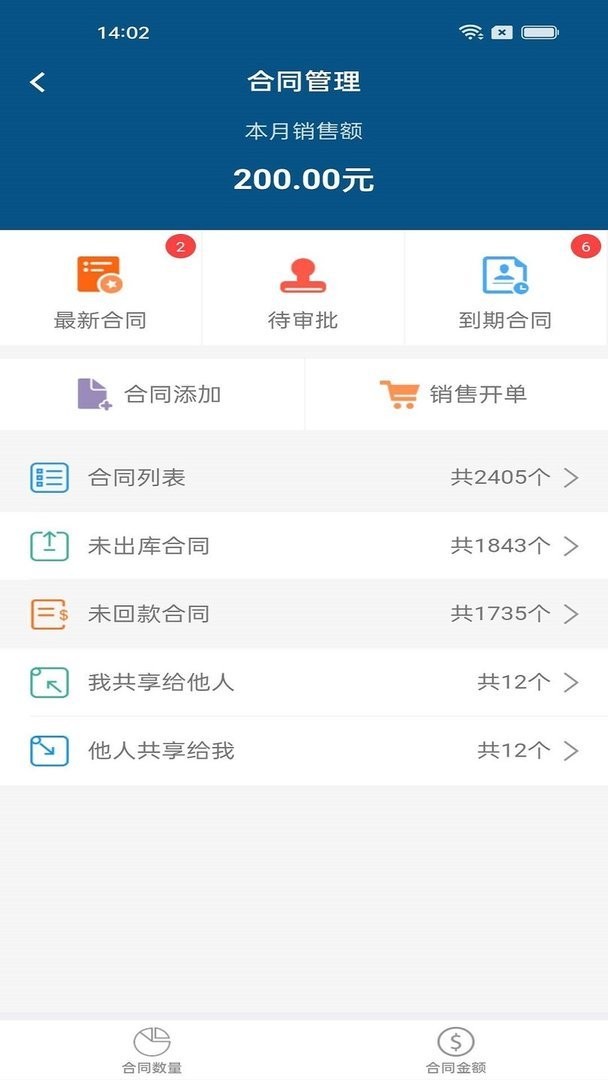Open 销售开单 sales order
This screenshot has width=608, height=1080.
pos(455,394)
